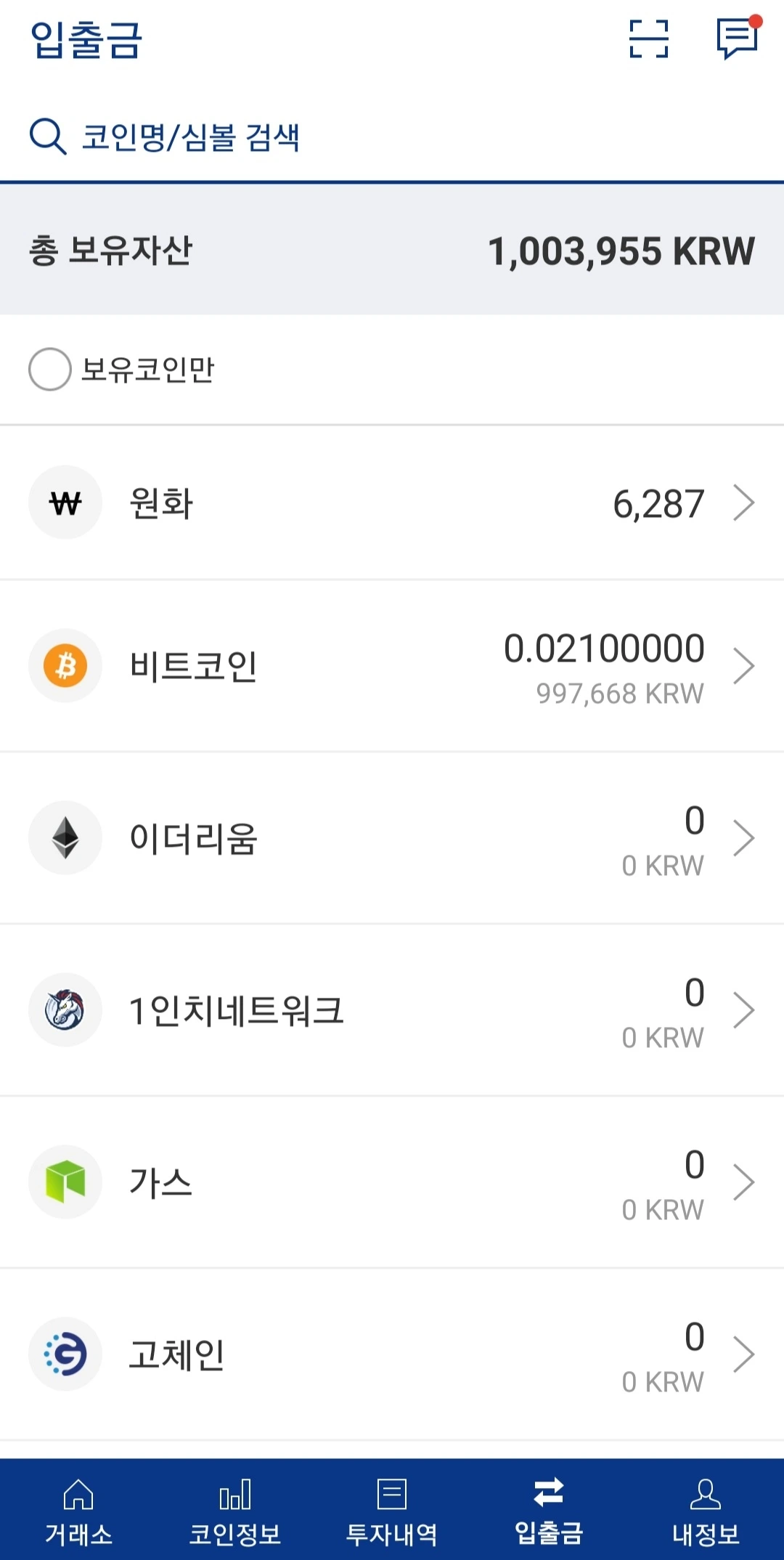
Task: Switch to the 거래소 tab
Action: click(78, 1511)
